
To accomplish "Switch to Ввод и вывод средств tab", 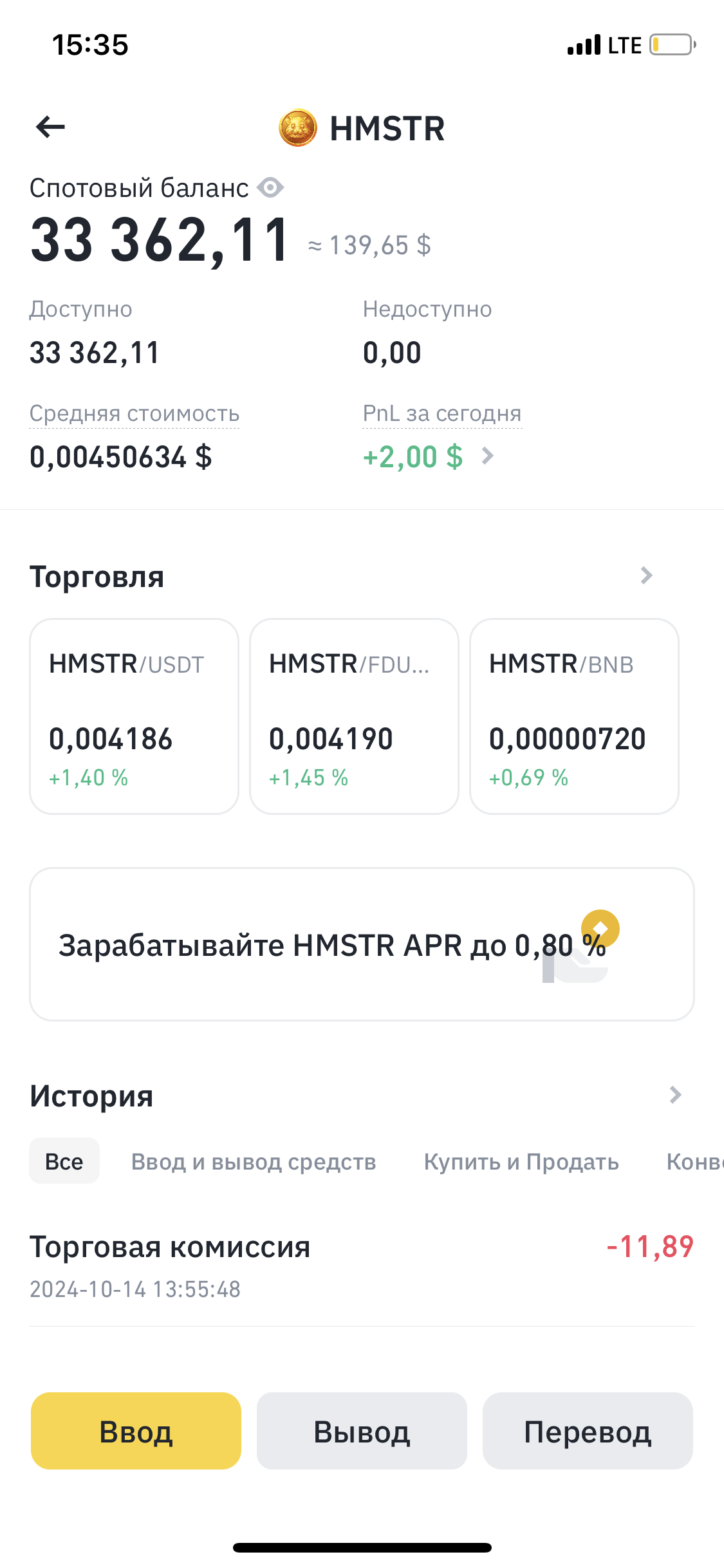I will click(x=254, y=1161).
